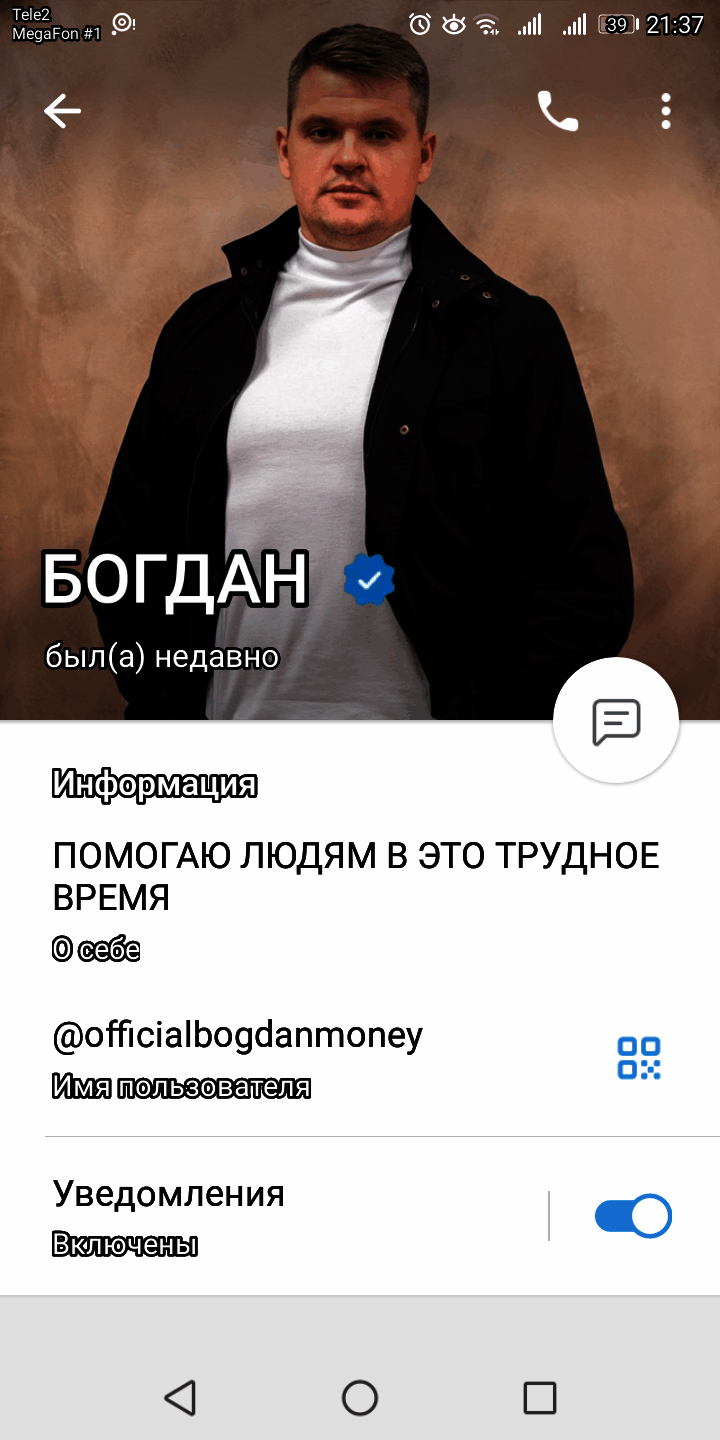
Task: Open recent apps with the square button
Action: pyautogui.click(x=540, y=1397)
